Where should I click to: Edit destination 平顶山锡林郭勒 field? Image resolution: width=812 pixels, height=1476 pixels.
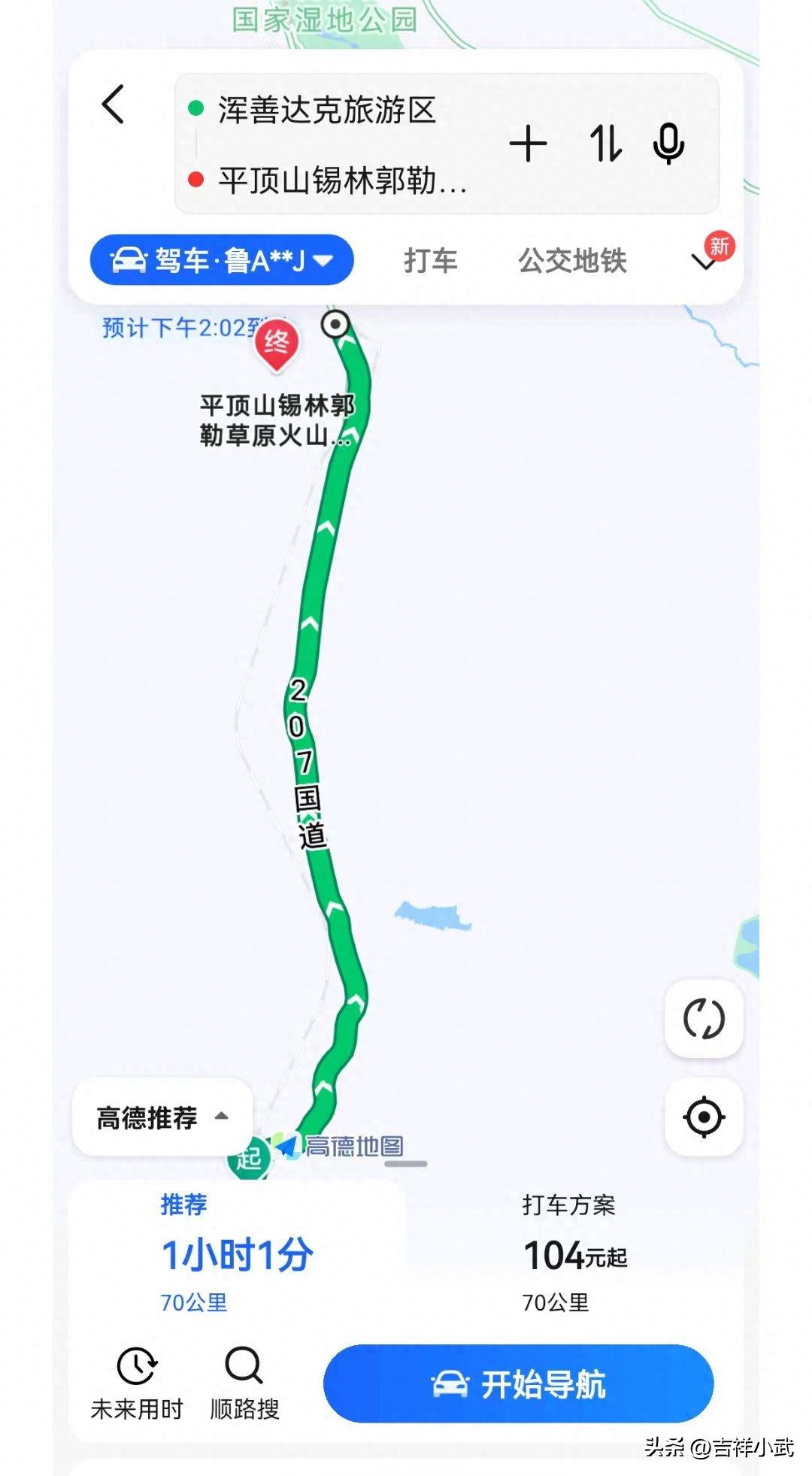[x=341, y=180]
